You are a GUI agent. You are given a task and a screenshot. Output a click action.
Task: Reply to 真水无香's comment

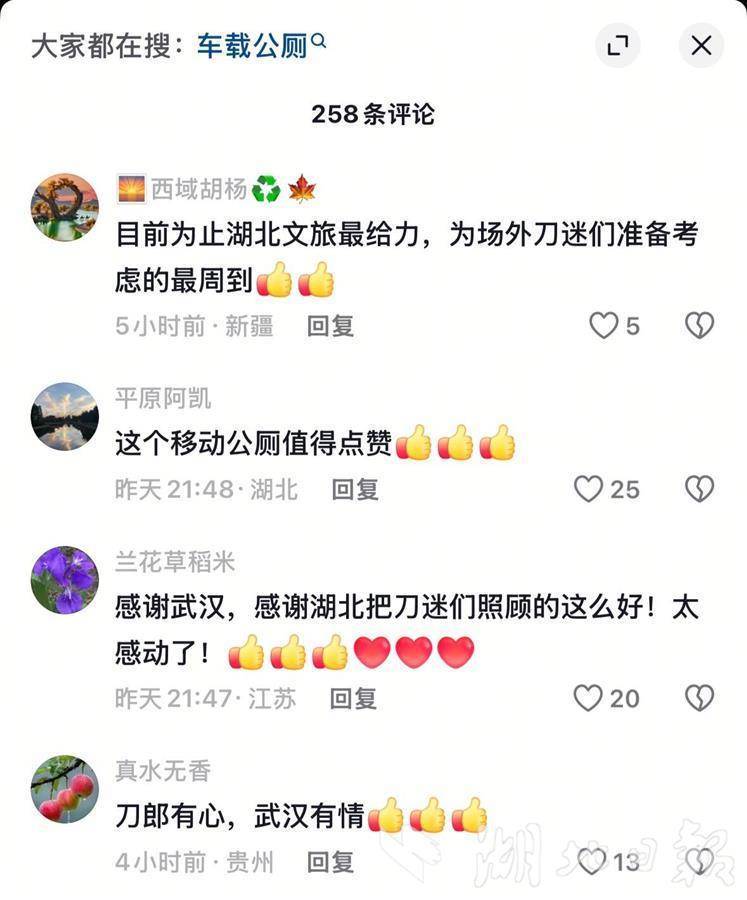point(331,862)
